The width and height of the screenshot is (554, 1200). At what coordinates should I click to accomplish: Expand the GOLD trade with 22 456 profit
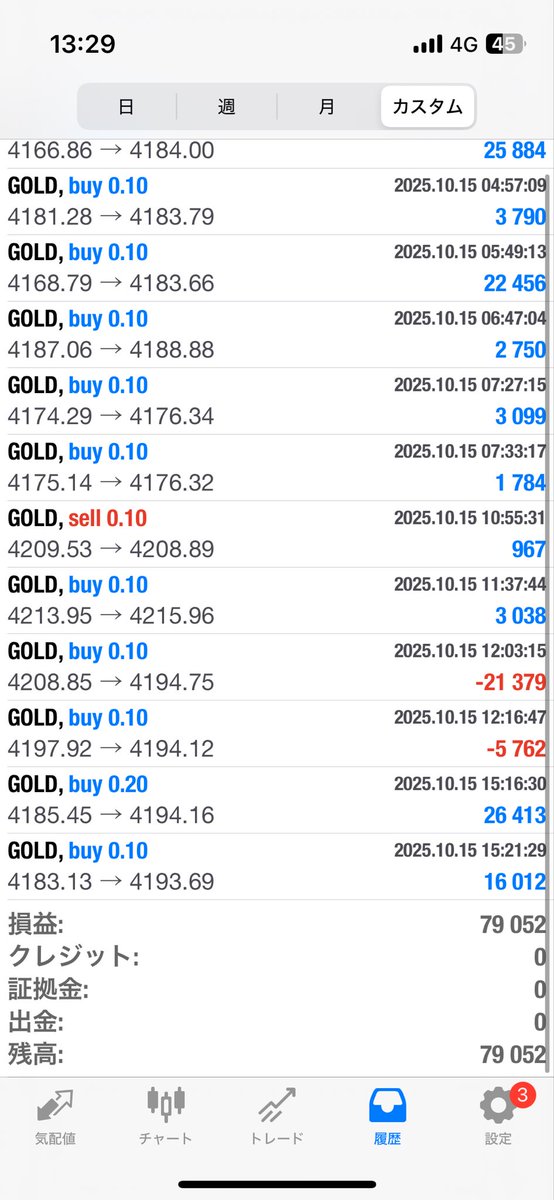click(277, 268)
